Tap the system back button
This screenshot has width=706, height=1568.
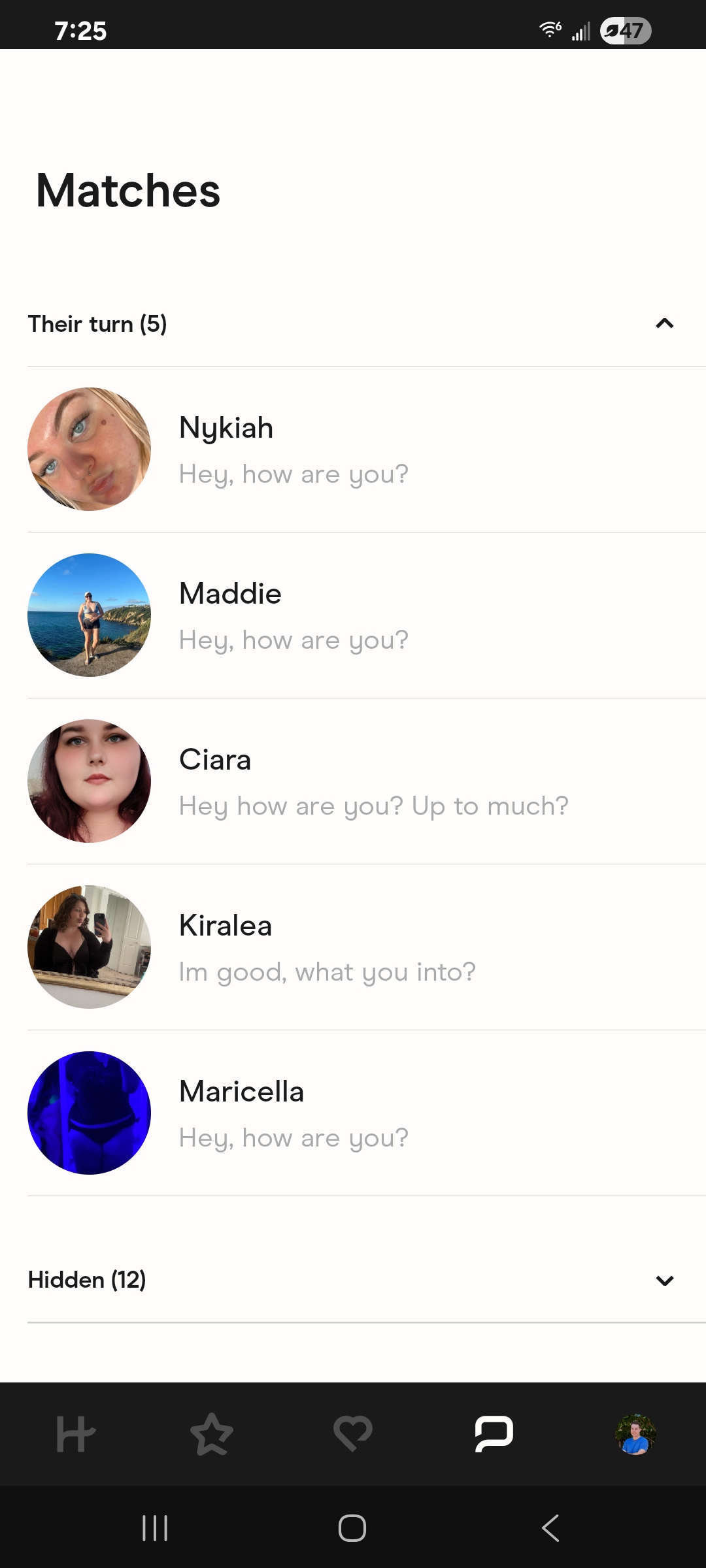pyautogui.click(x=550, y=1528)
